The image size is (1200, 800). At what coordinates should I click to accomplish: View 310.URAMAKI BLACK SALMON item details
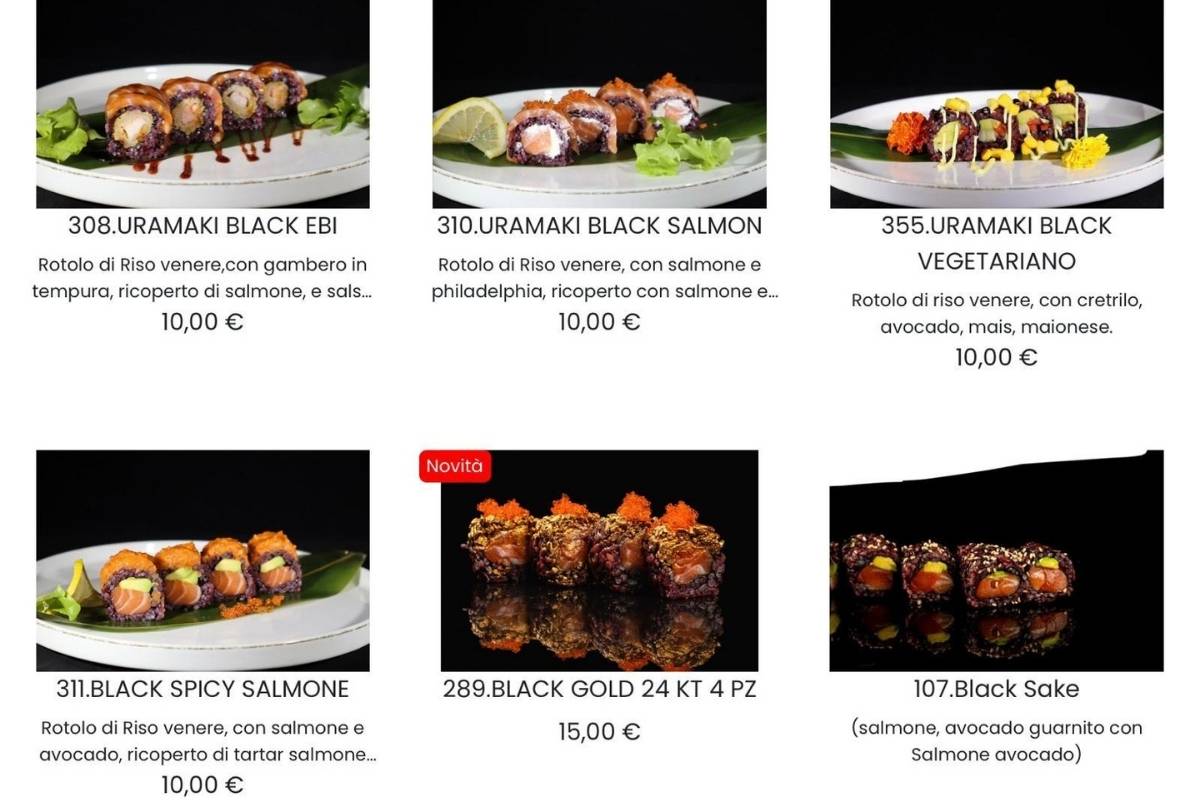pos(599,226)
